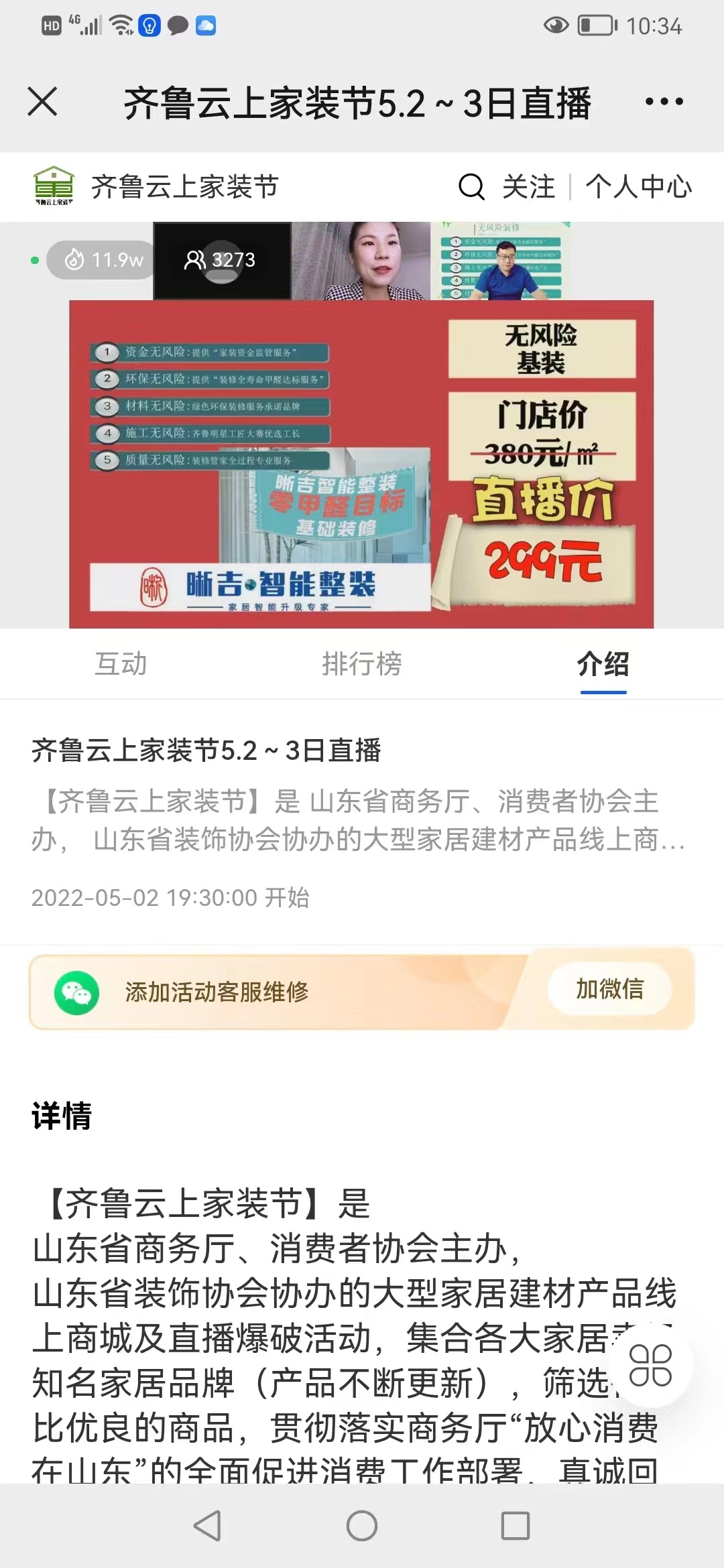Open the three-dot overflow menu
The width and height of the screenshot is (724, 1568).
664,102
